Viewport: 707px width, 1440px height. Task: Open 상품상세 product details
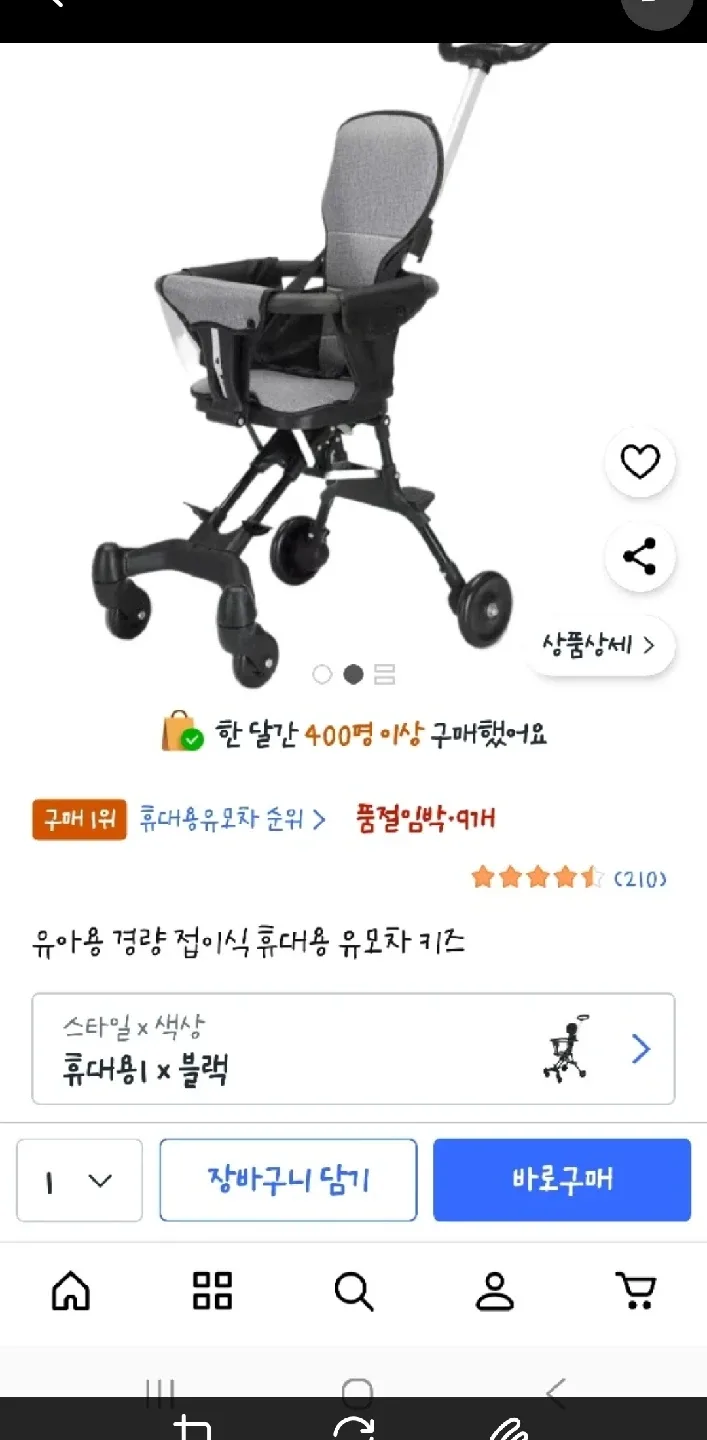pos(600,645)
